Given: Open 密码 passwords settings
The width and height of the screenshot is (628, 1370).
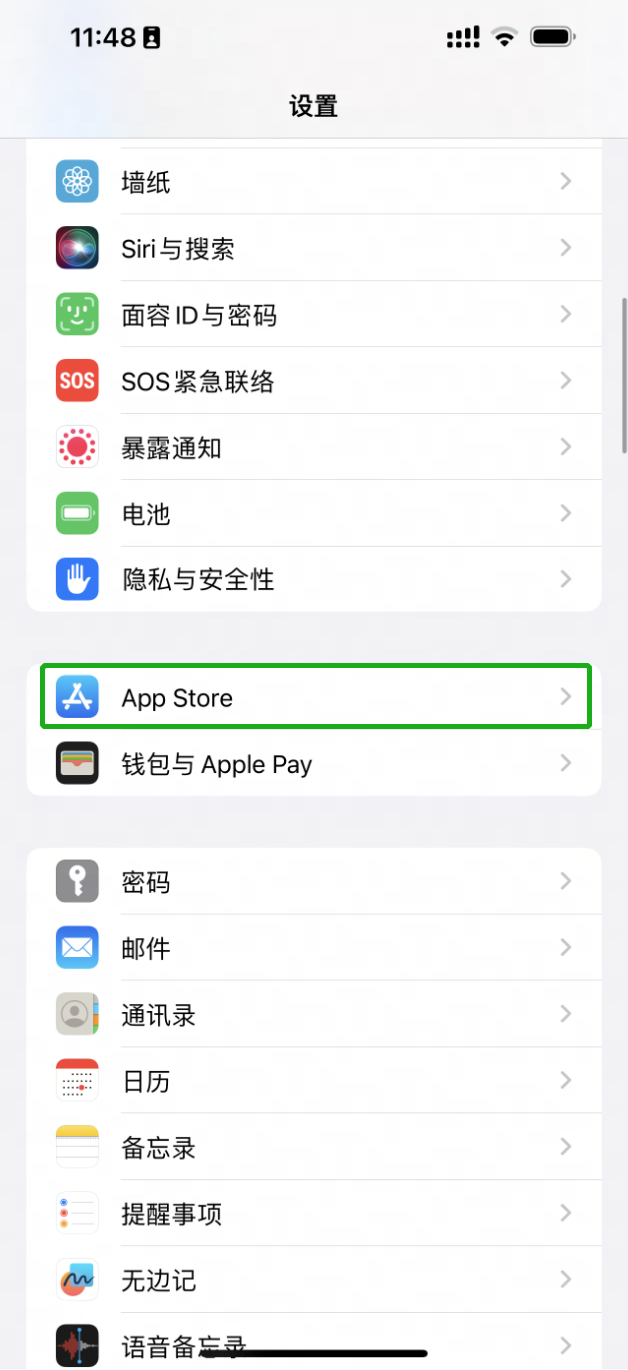Looking at the screenshot, I should [x=314, y=882].
